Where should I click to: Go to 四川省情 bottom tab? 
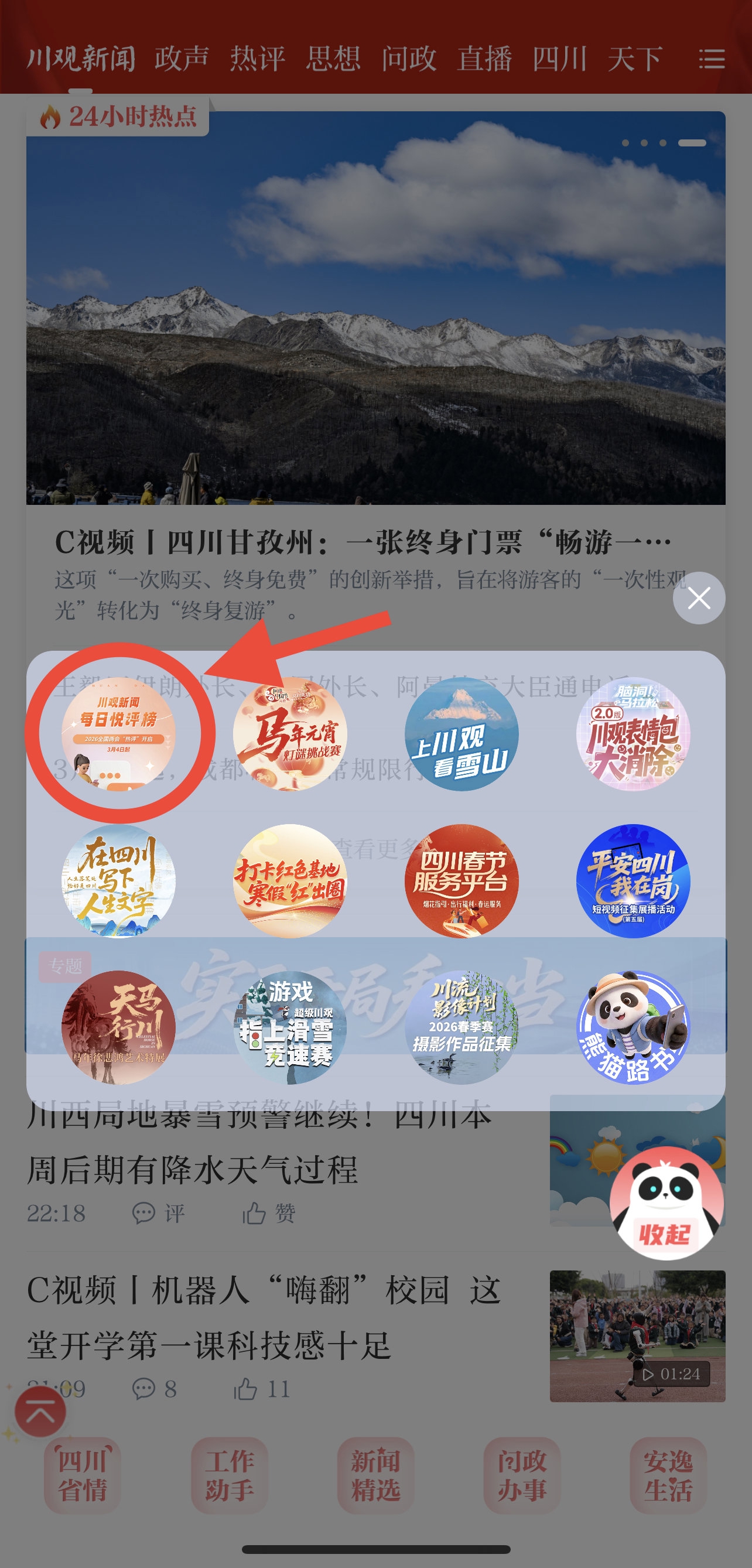82,1475
